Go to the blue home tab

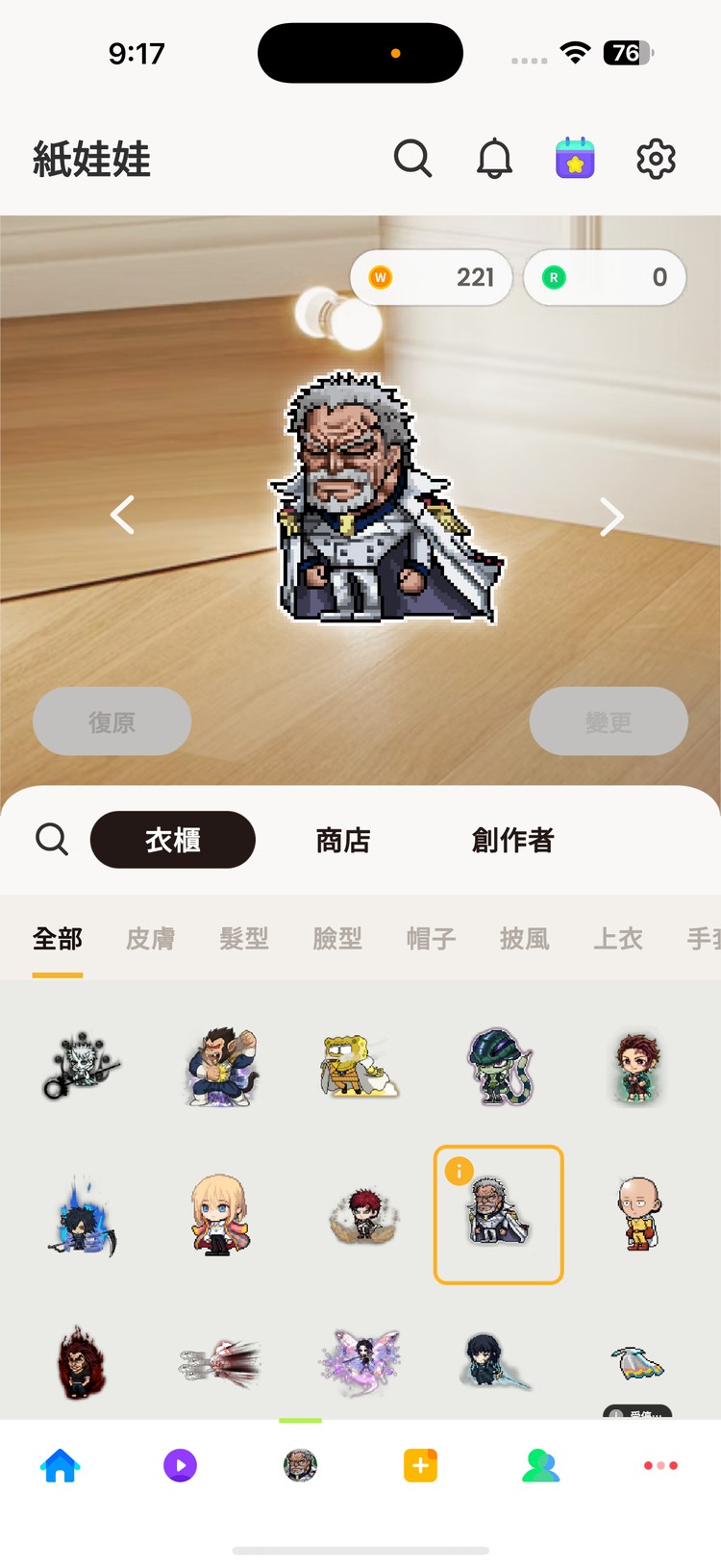point(60,1465)
